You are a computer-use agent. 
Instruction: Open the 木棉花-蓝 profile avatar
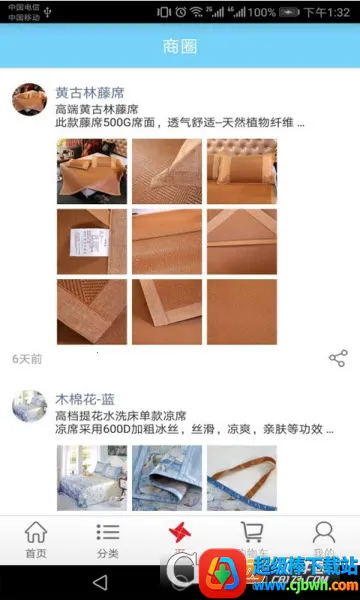click(x=29, y=406)
